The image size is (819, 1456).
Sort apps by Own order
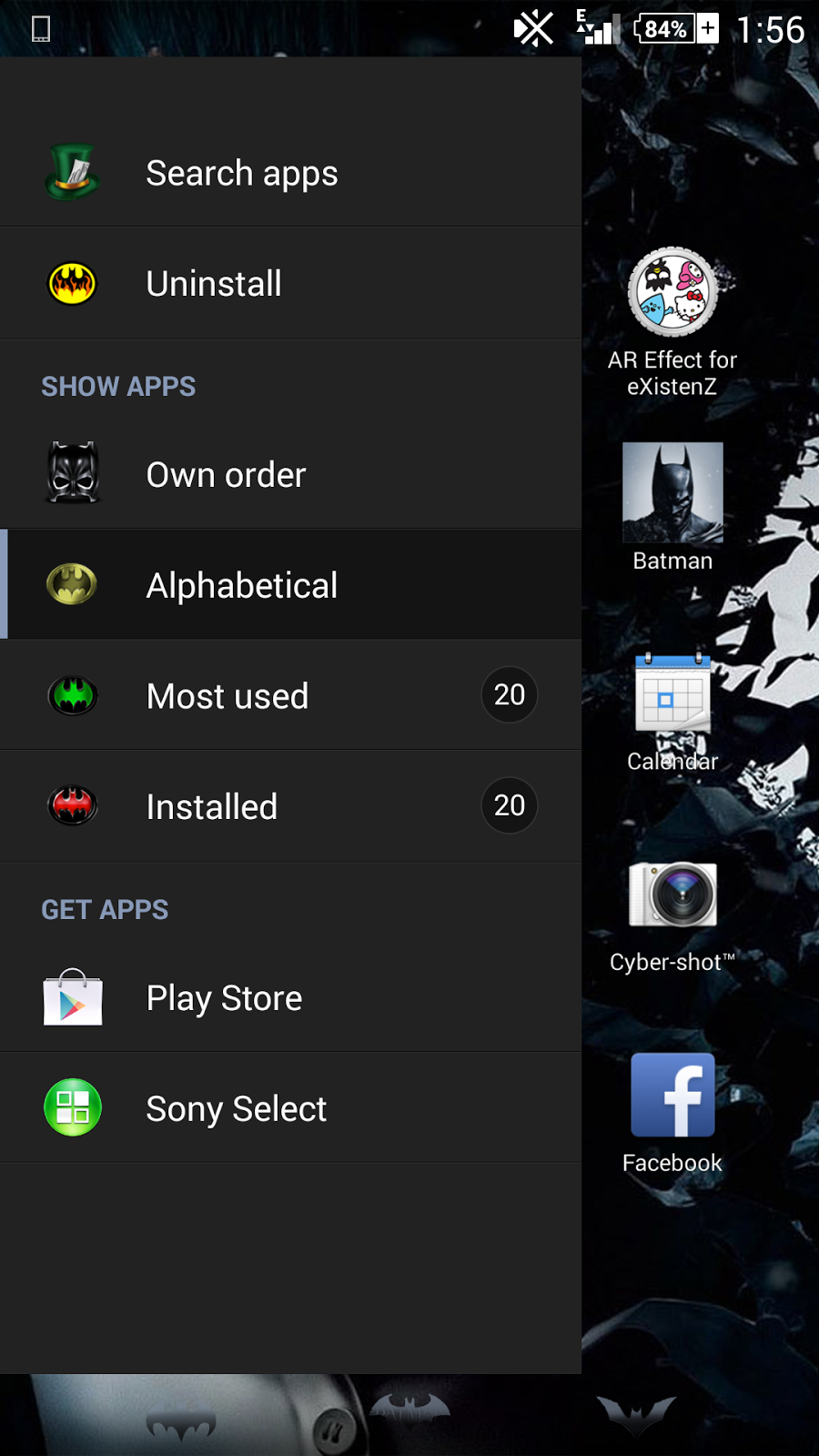click(x=226, y=475)
